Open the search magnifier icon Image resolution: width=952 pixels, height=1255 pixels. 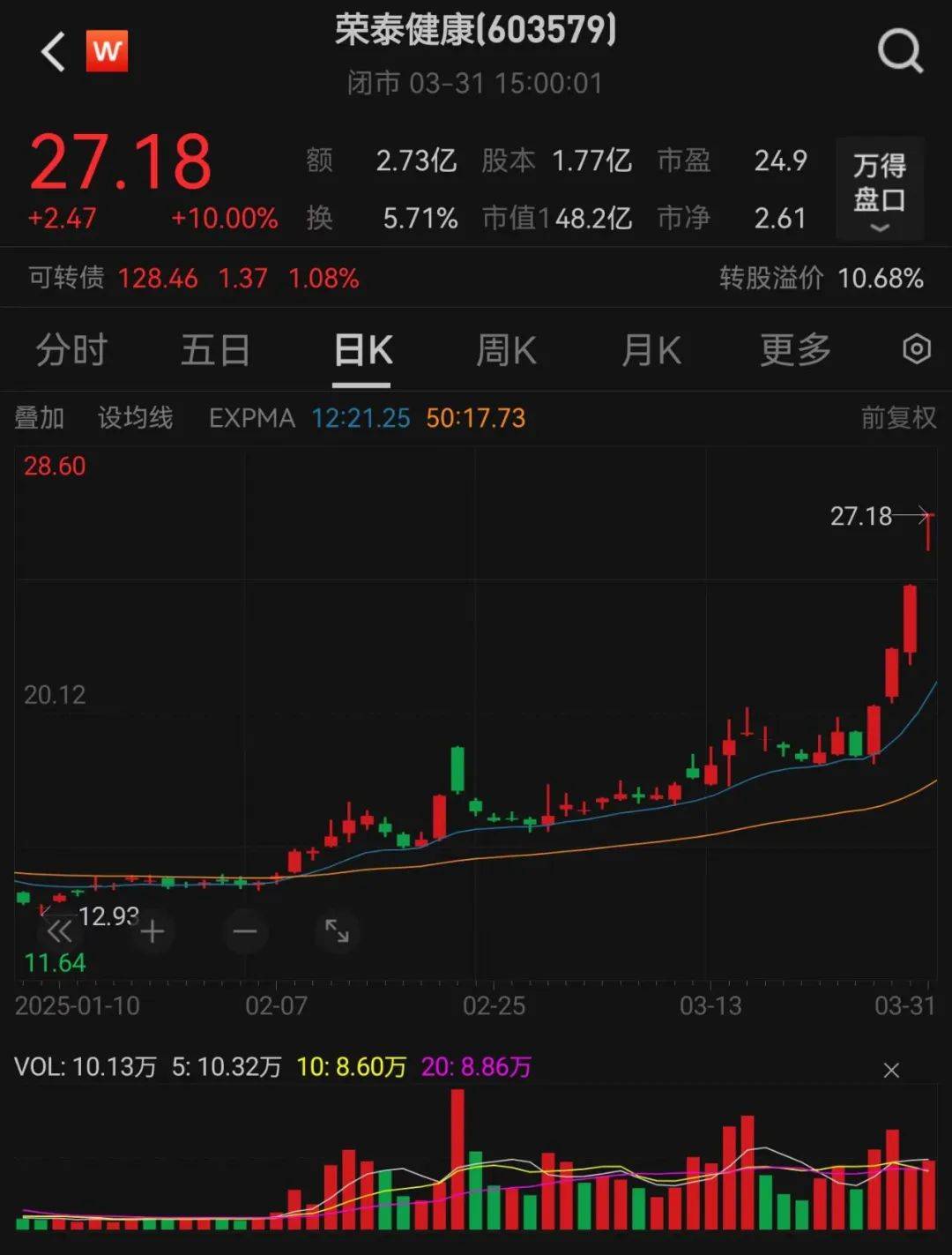(x=900, y=51)
